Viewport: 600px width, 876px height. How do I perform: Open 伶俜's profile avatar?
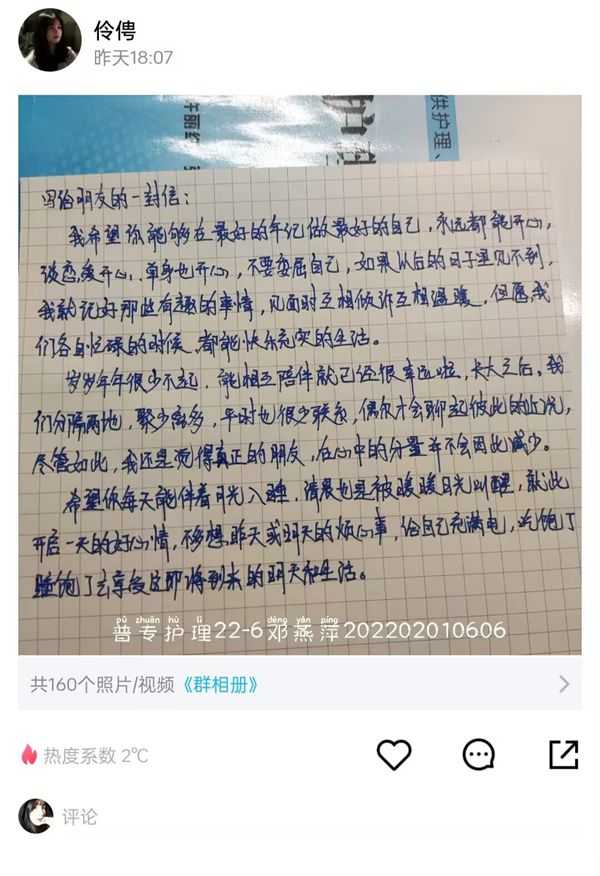pos(49,40)
